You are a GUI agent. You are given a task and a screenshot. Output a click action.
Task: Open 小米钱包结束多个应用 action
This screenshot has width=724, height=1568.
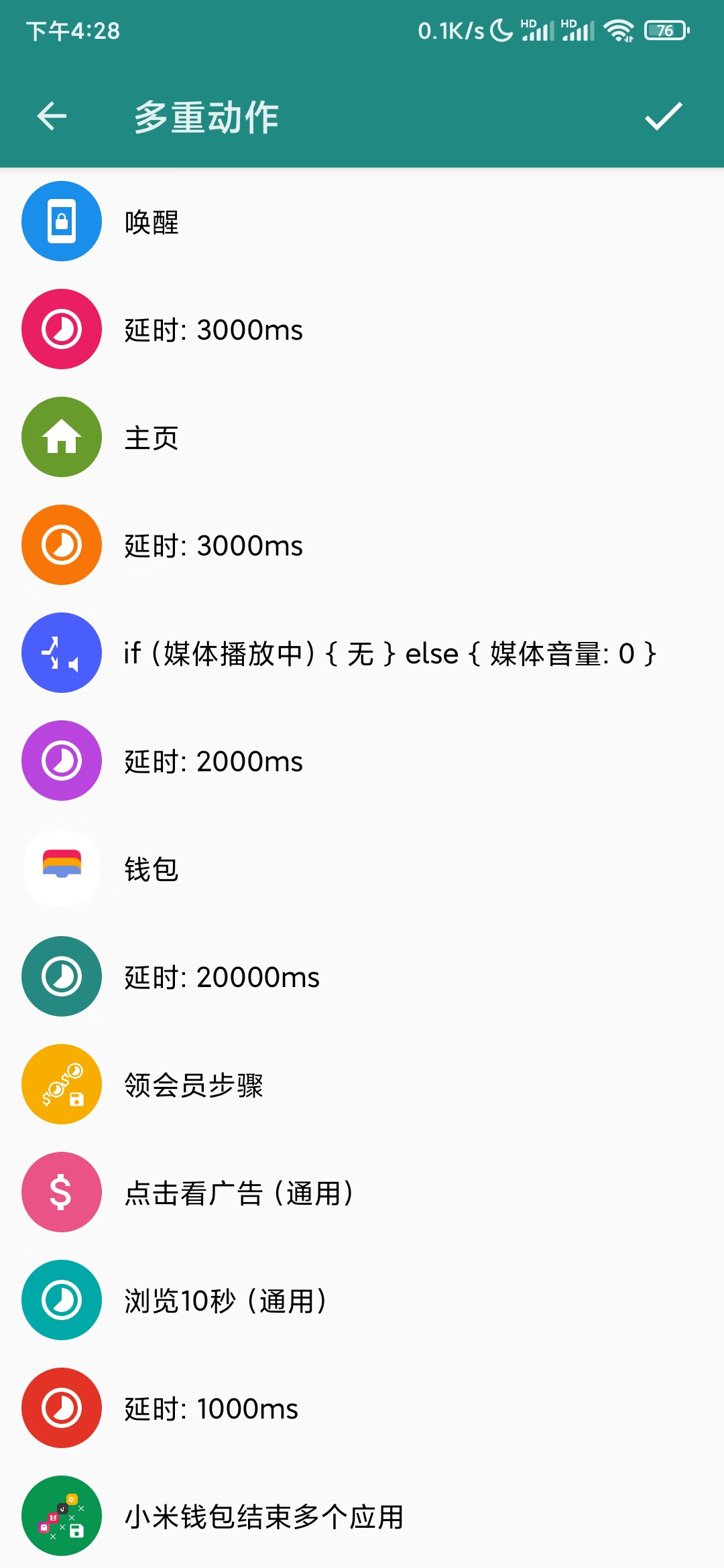coord(264,1516)
